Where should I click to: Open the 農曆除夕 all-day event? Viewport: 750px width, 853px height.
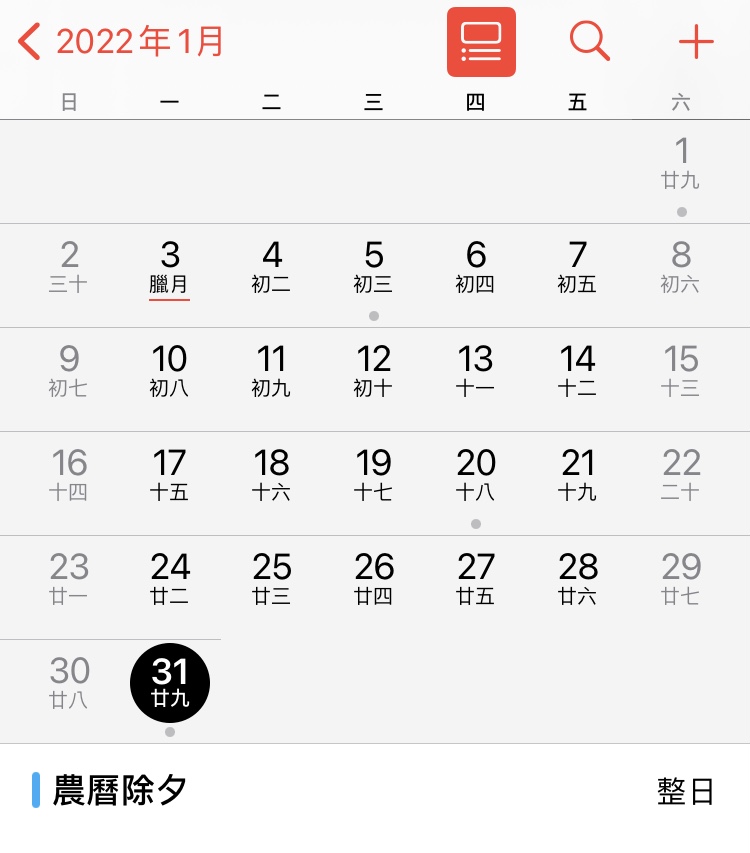coord(374,792)
